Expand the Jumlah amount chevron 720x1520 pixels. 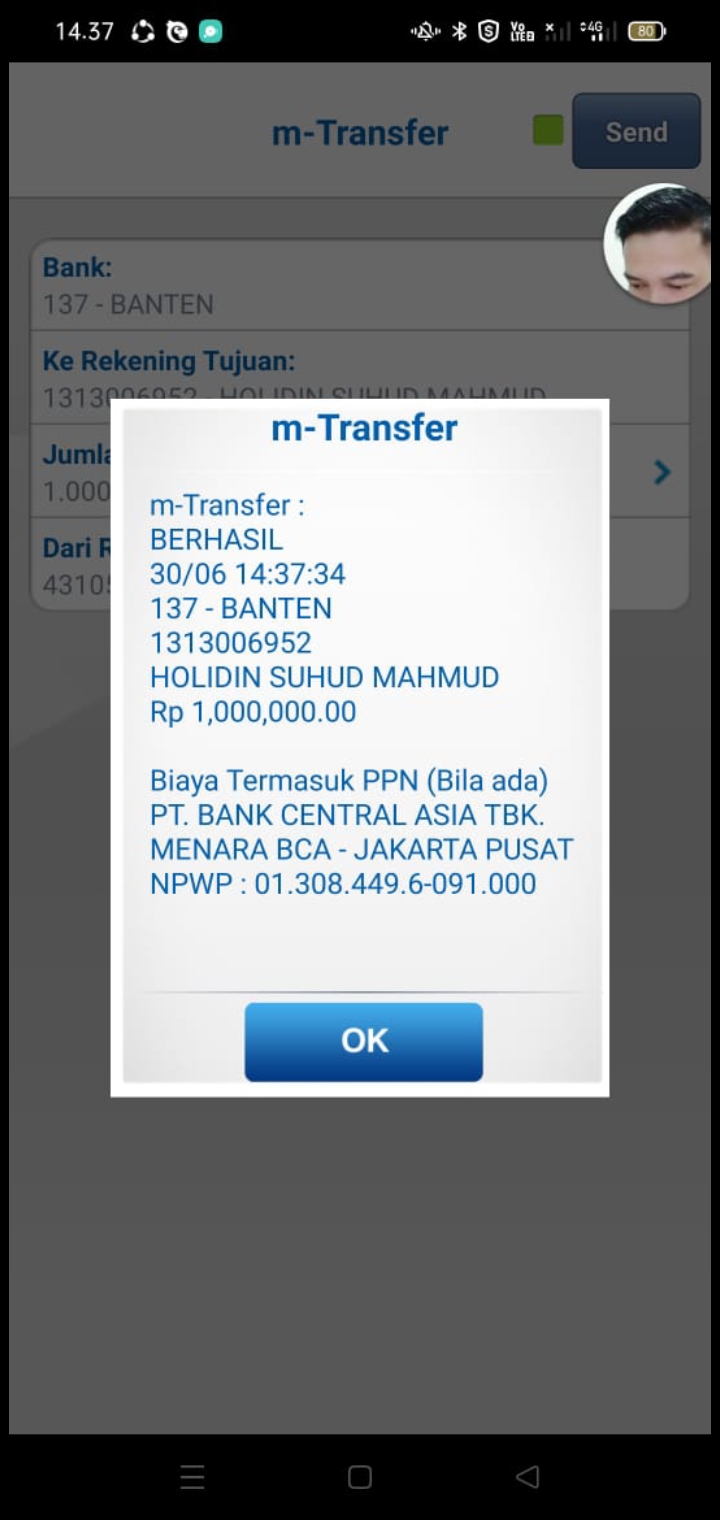[x=662, y=472]
